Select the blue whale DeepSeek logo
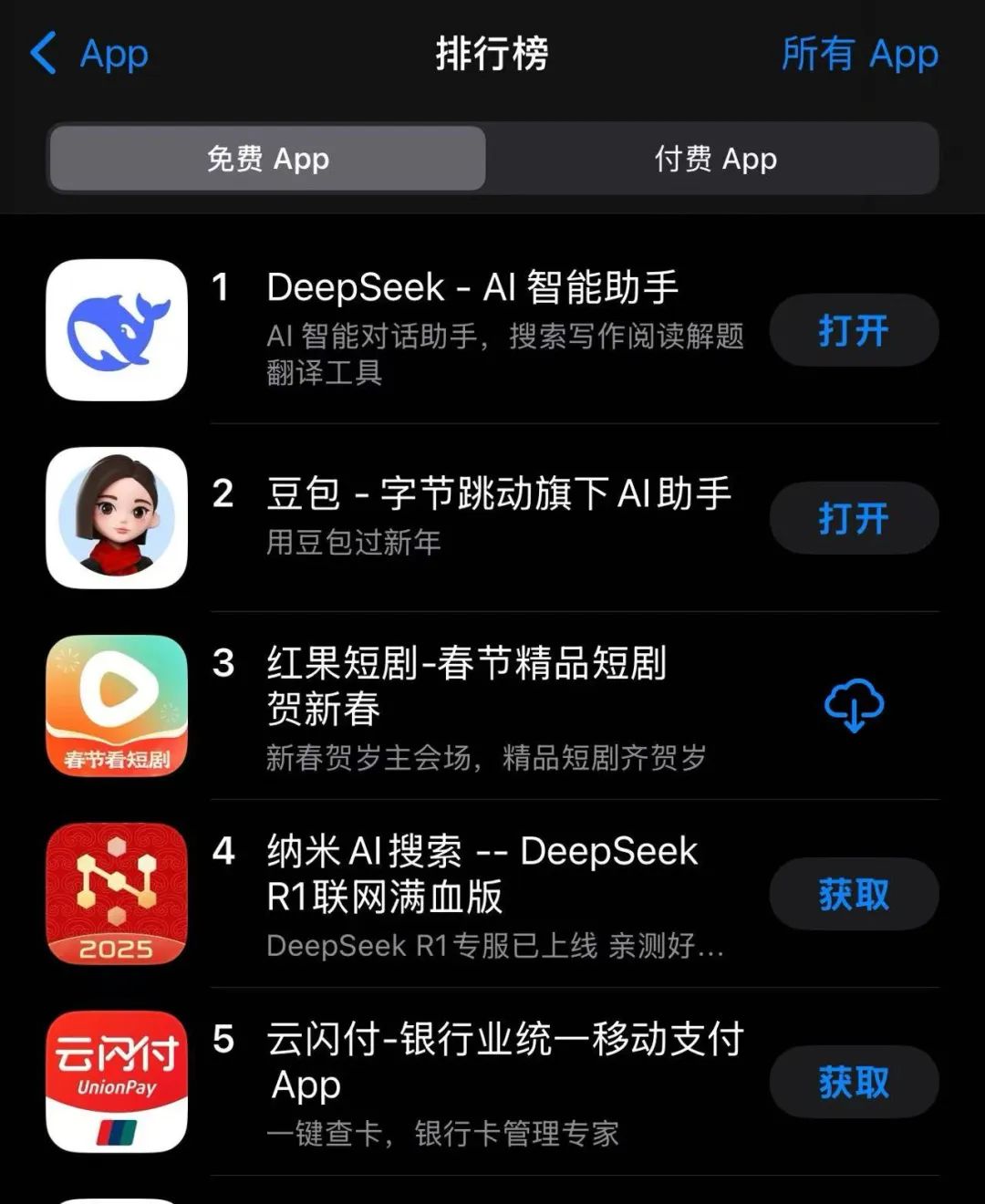The height and width of the screenshot is (1204, 985). pos(116,330)
